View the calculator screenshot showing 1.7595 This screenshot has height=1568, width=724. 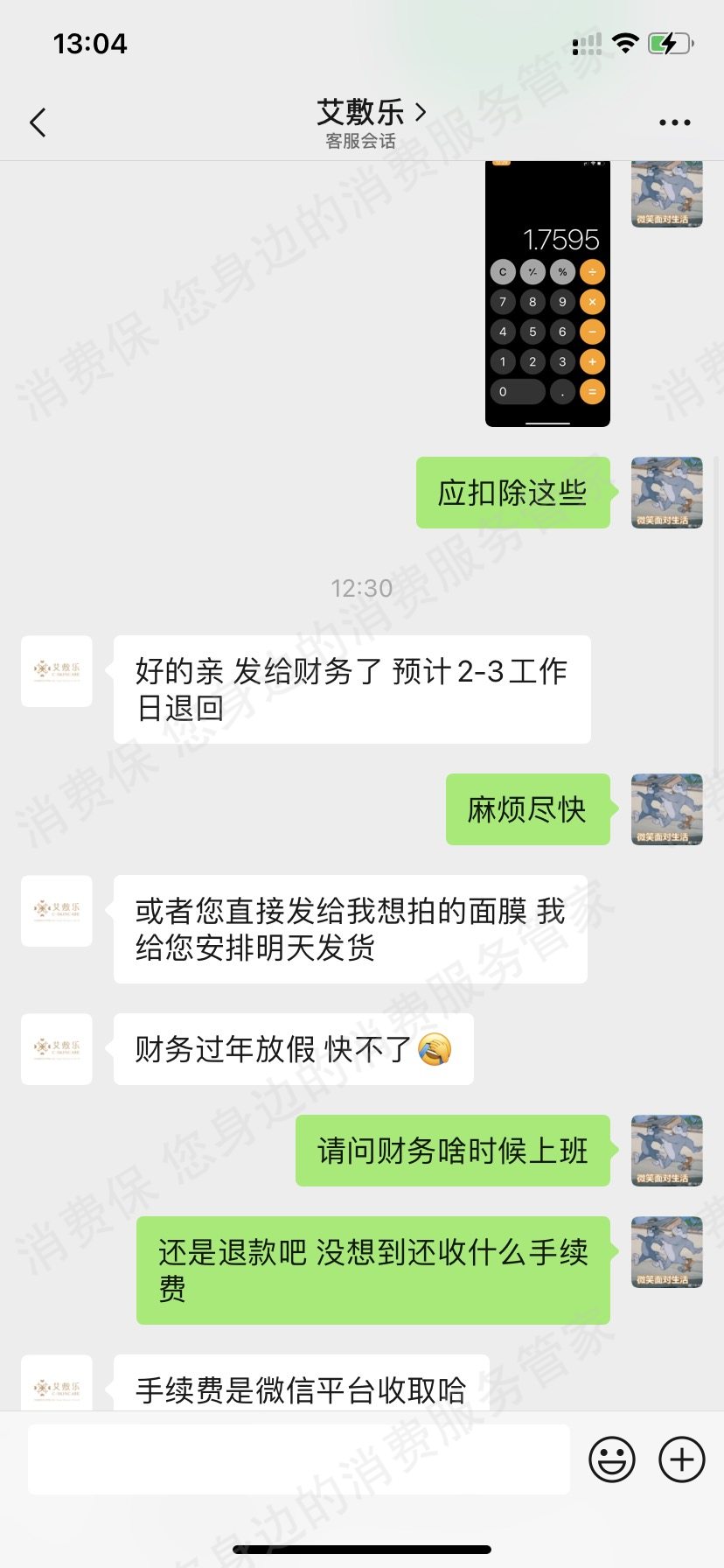pos(547,293)
